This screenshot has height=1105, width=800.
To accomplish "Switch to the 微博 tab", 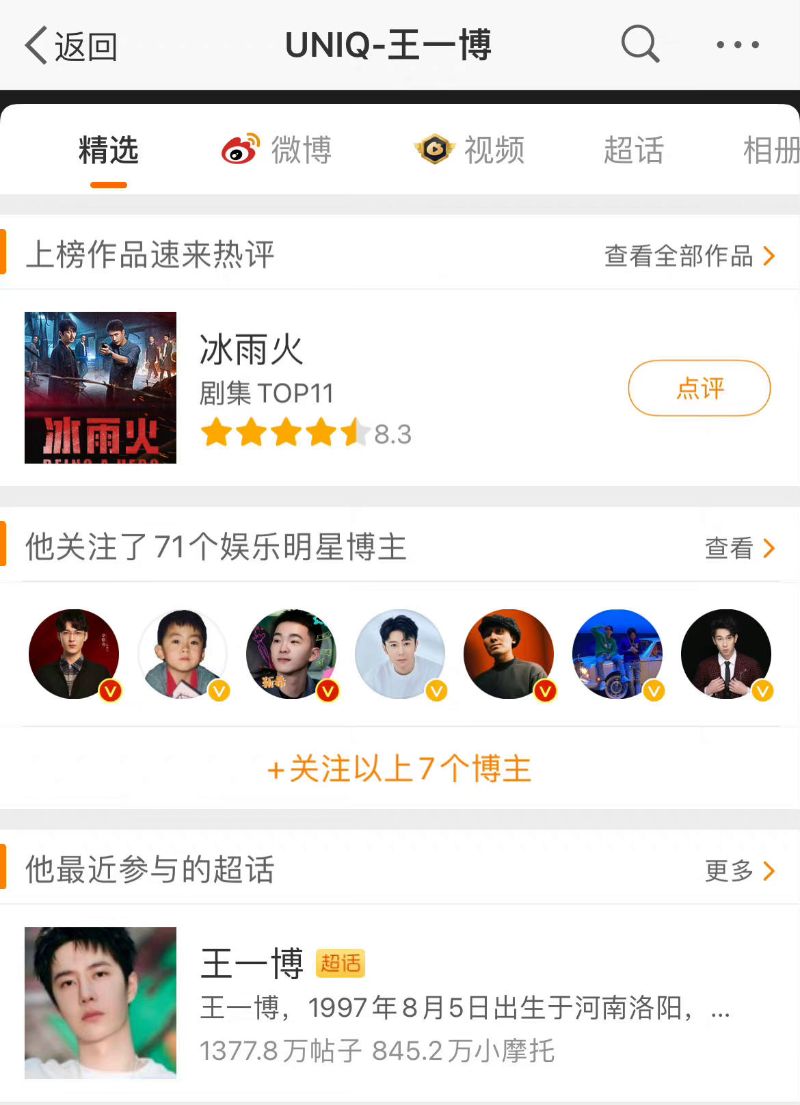I will click(x=277, y=150).
